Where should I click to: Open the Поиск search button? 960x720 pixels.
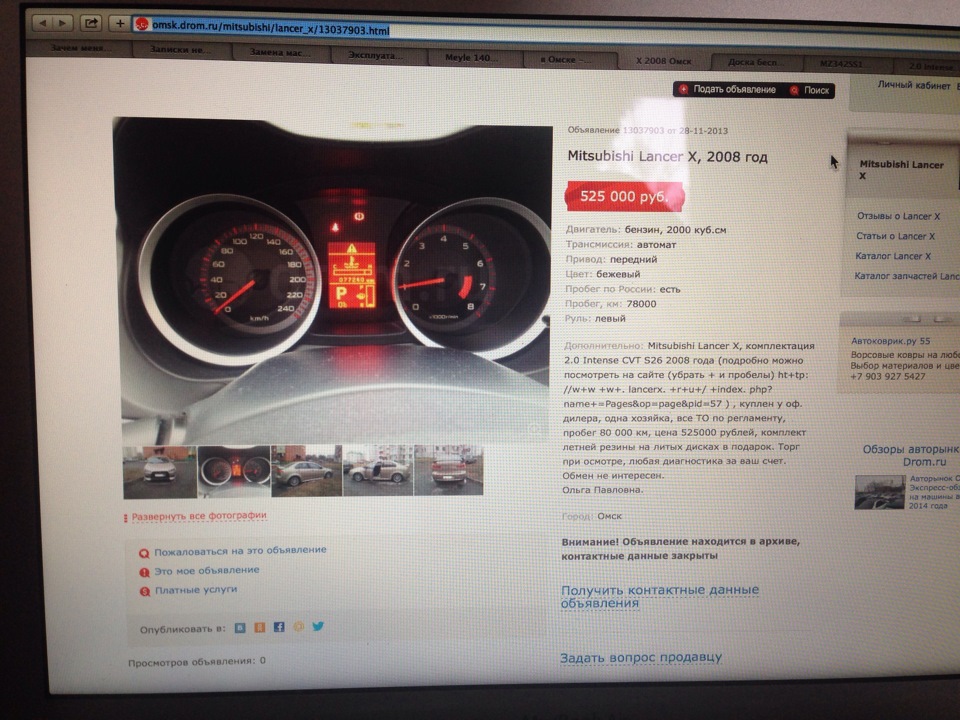tap(810, 90)
